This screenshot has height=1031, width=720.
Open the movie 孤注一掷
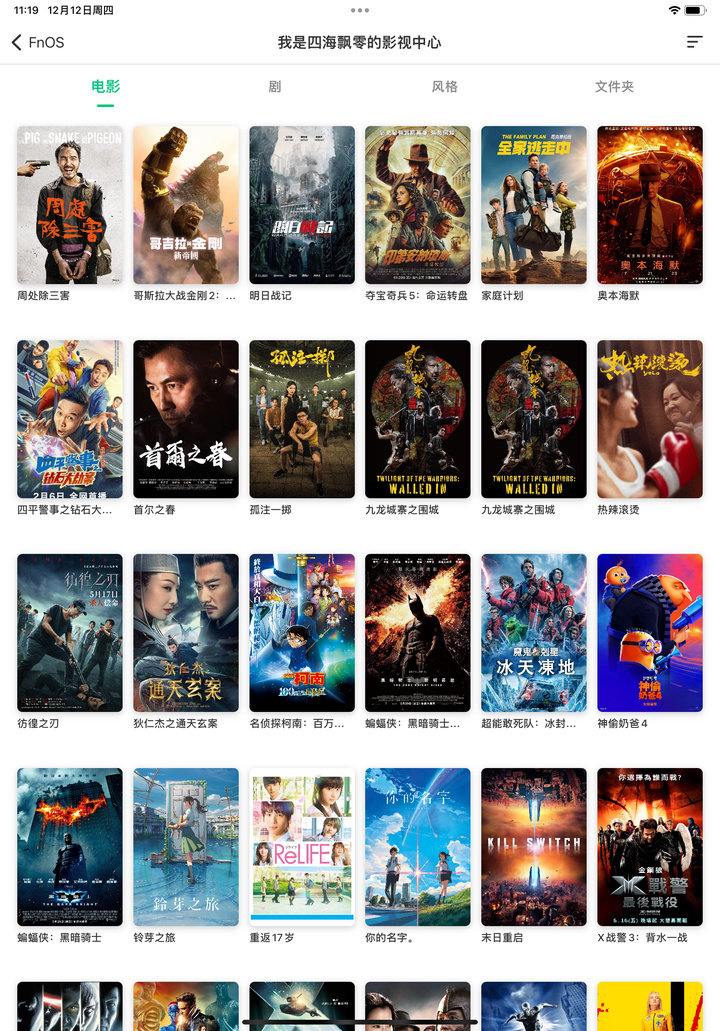click(302, 419)
